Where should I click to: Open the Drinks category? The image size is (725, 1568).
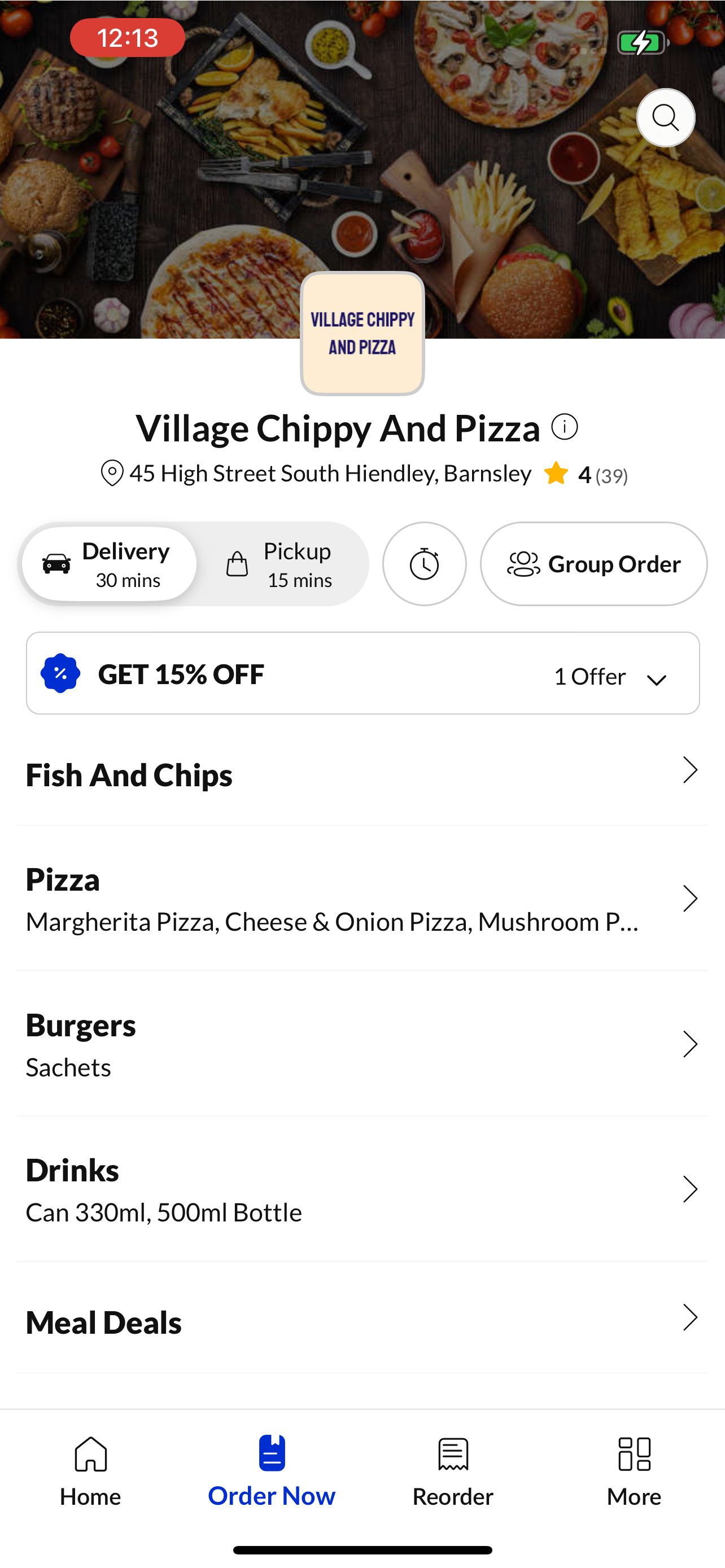[363, 1189]
